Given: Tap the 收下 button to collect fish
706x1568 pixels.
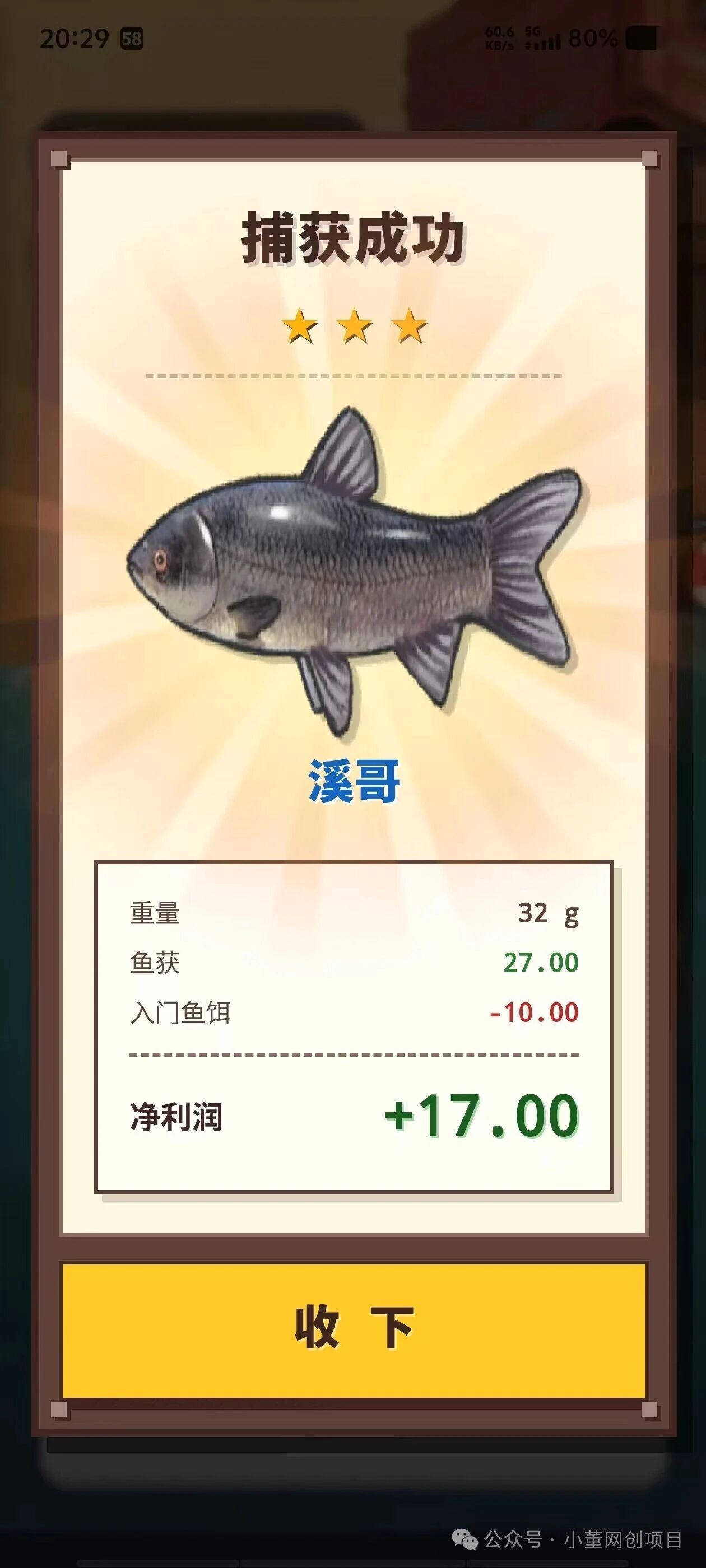Looking at the screenshot, I should [354, 1329].
